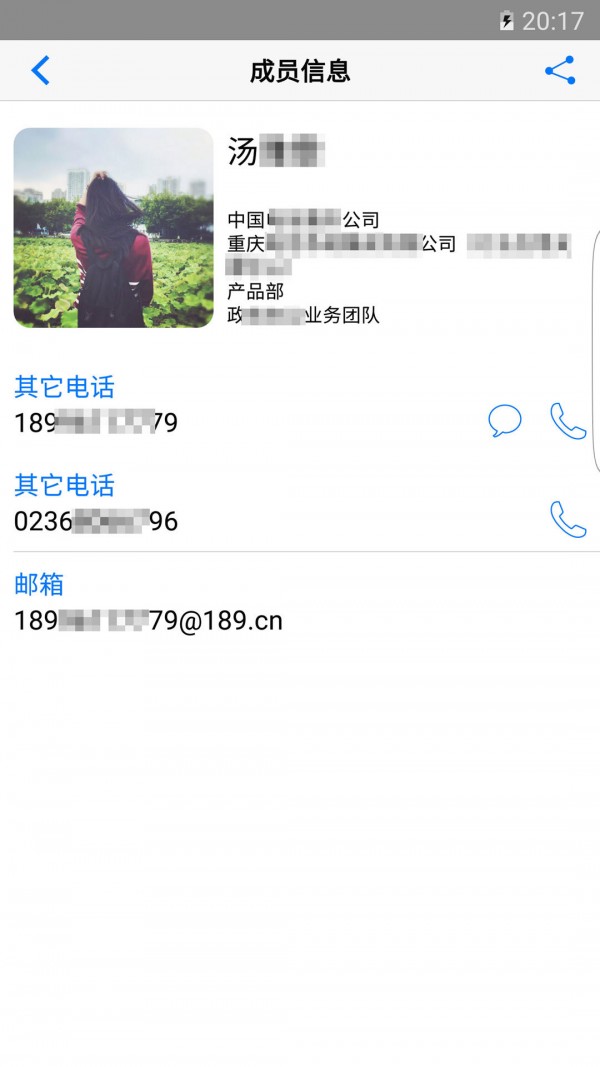600x1067 pixels.
Task: Call the 189 mobile number
Action: [x=568, y=421]
